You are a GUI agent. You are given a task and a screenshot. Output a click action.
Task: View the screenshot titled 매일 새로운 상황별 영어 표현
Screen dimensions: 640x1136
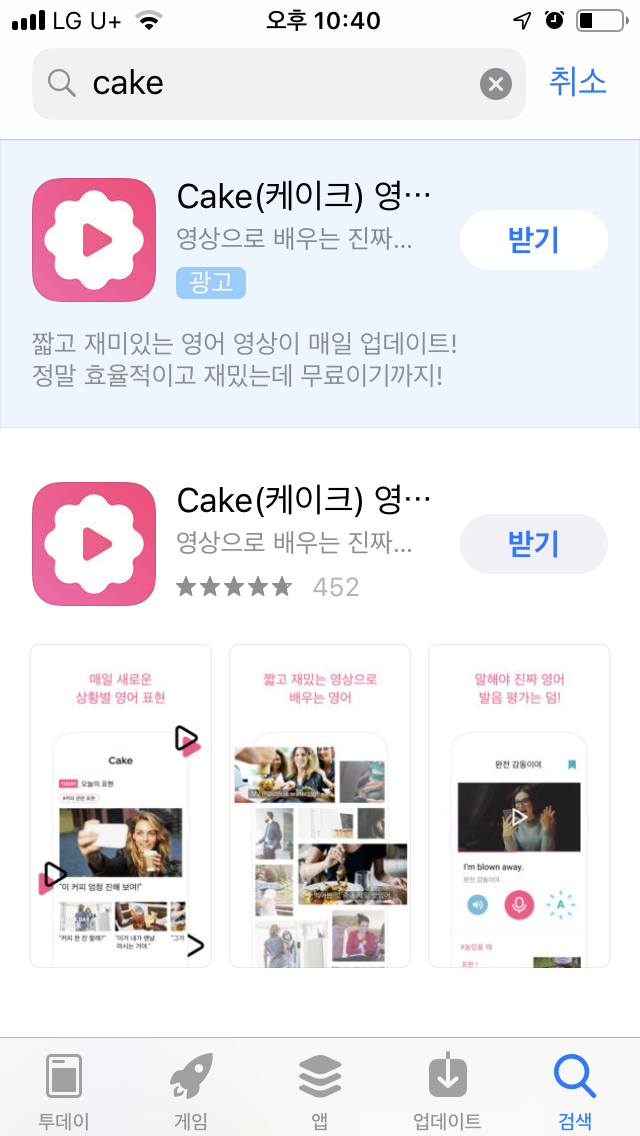121,806
